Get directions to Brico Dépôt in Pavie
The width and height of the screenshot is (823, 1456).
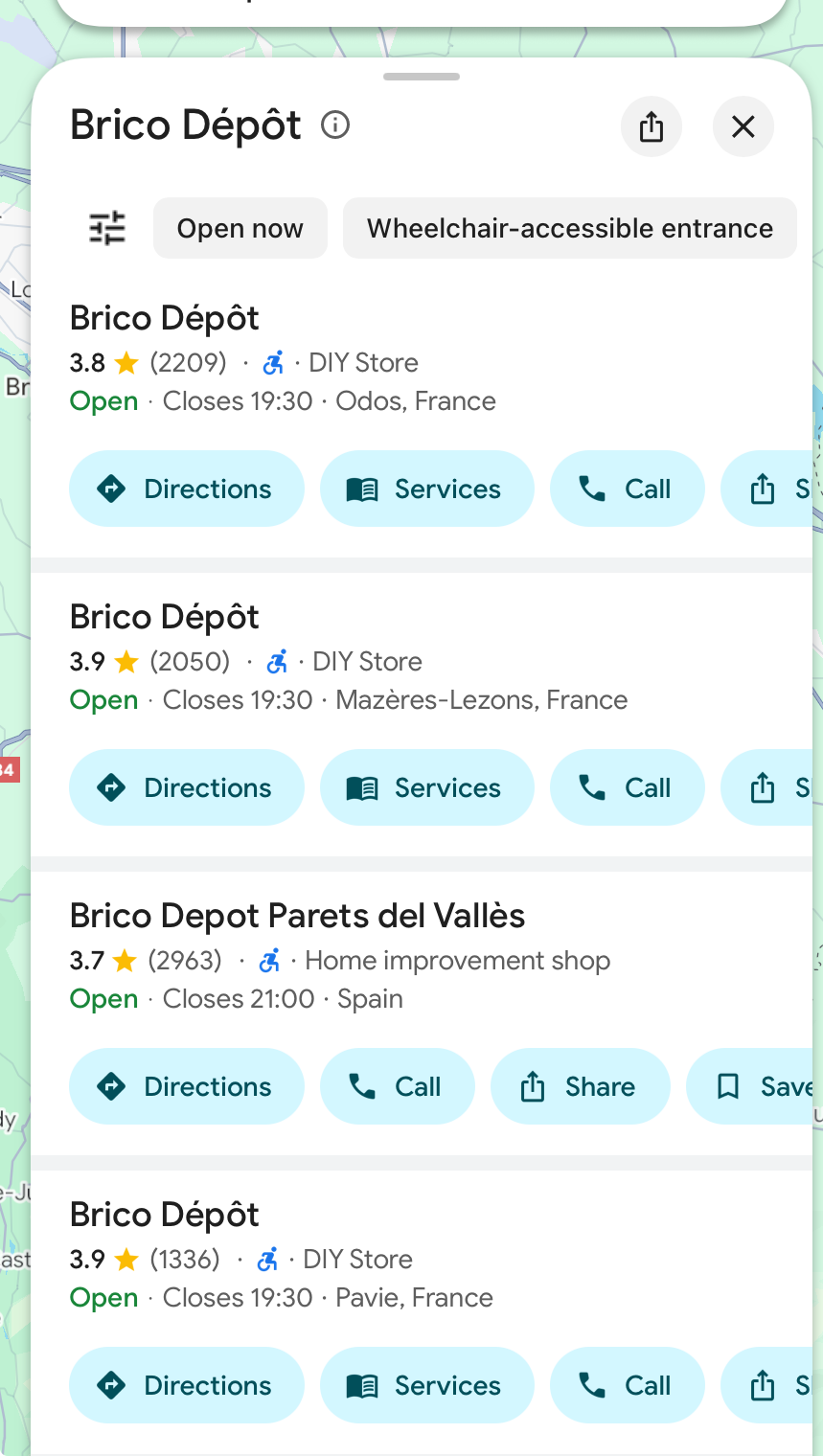point(187,1385)
